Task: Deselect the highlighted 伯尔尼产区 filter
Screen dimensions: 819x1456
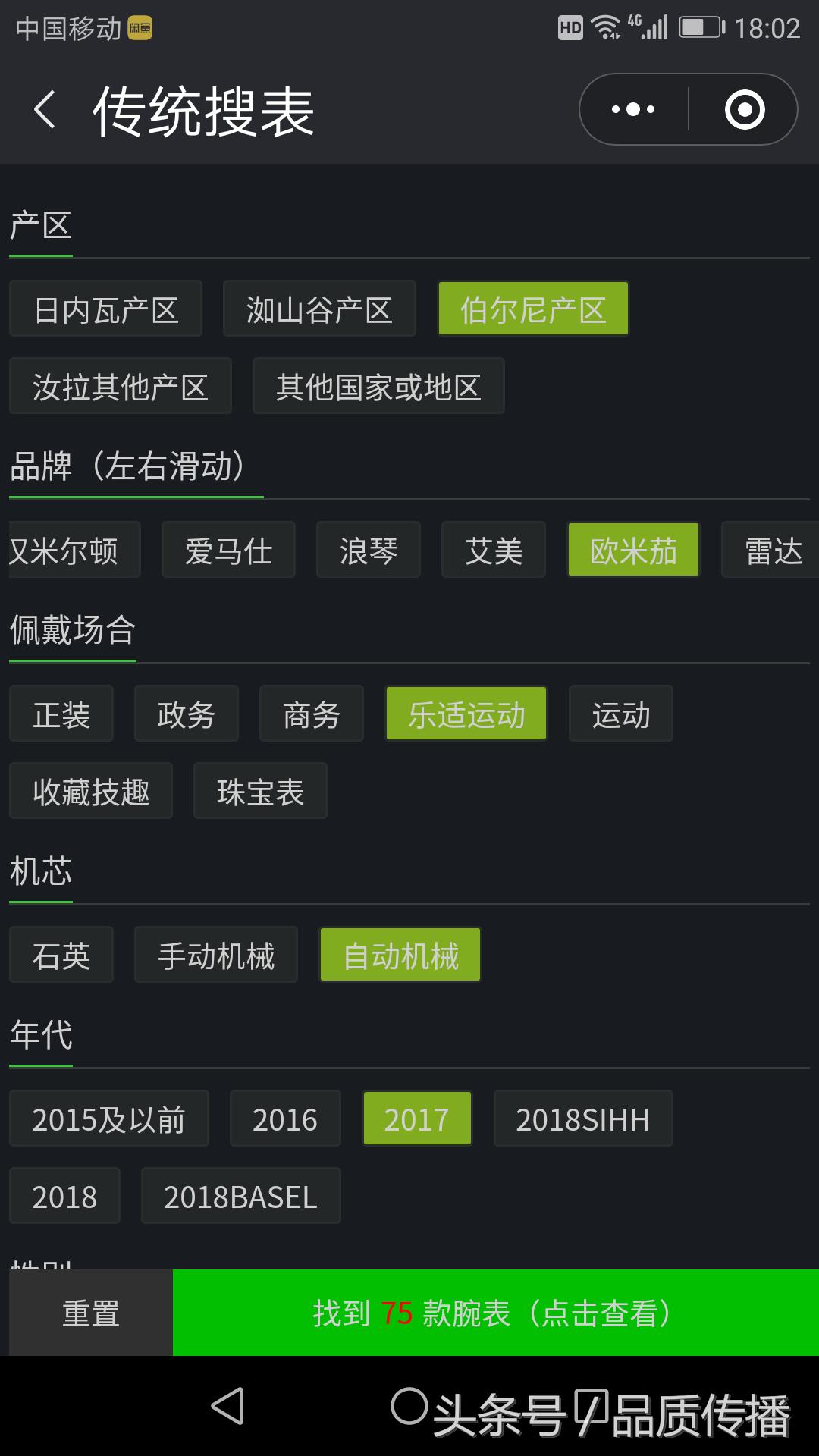Action: click(533, 308)
